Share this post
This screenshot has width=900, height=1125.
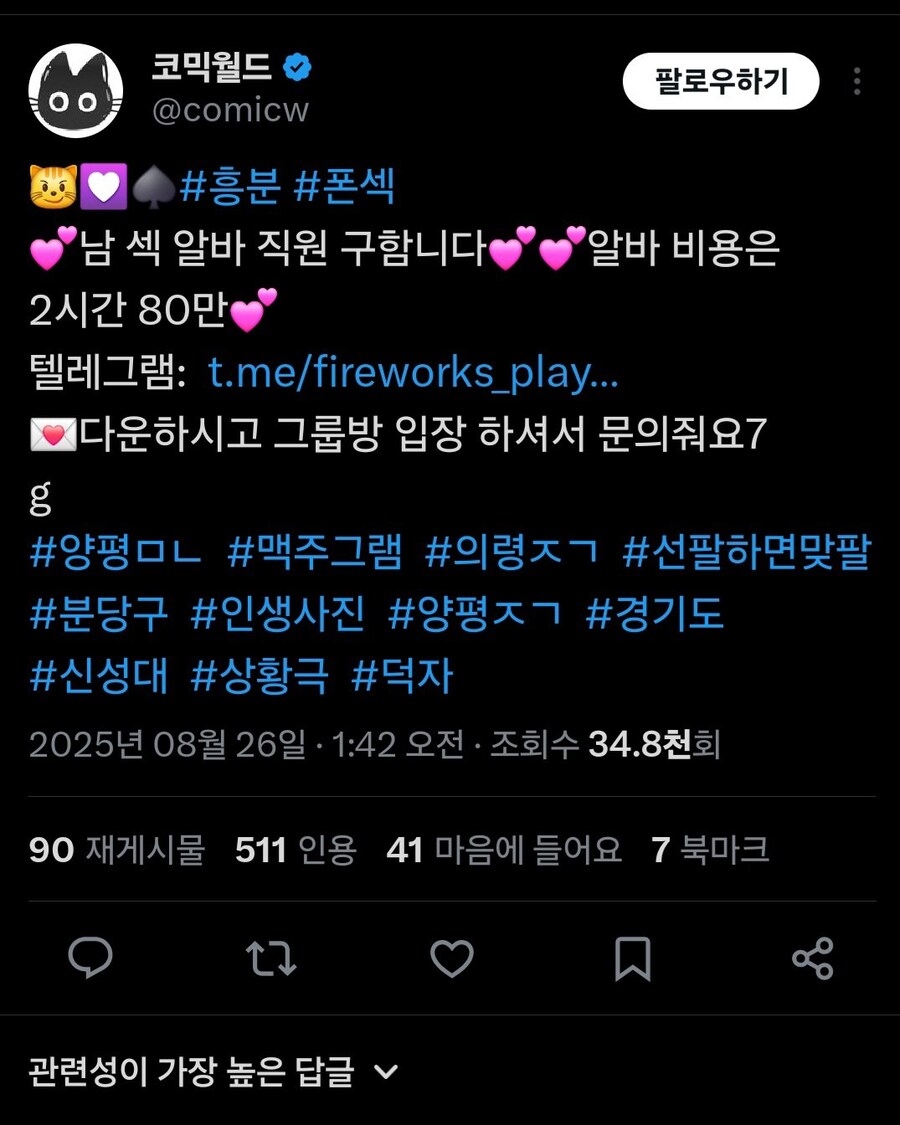(812, 958)
